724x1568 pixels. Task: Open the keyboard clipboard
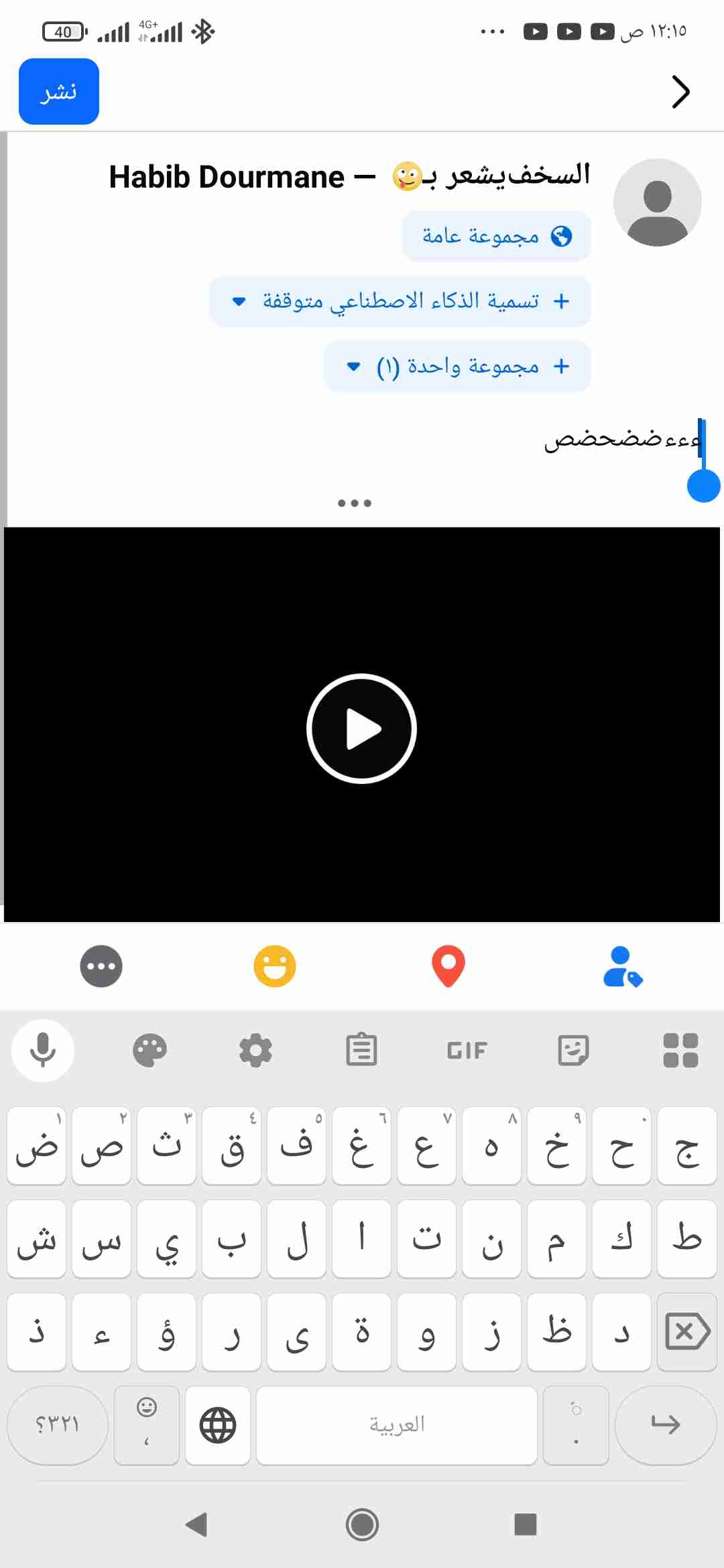point(361,1050)
